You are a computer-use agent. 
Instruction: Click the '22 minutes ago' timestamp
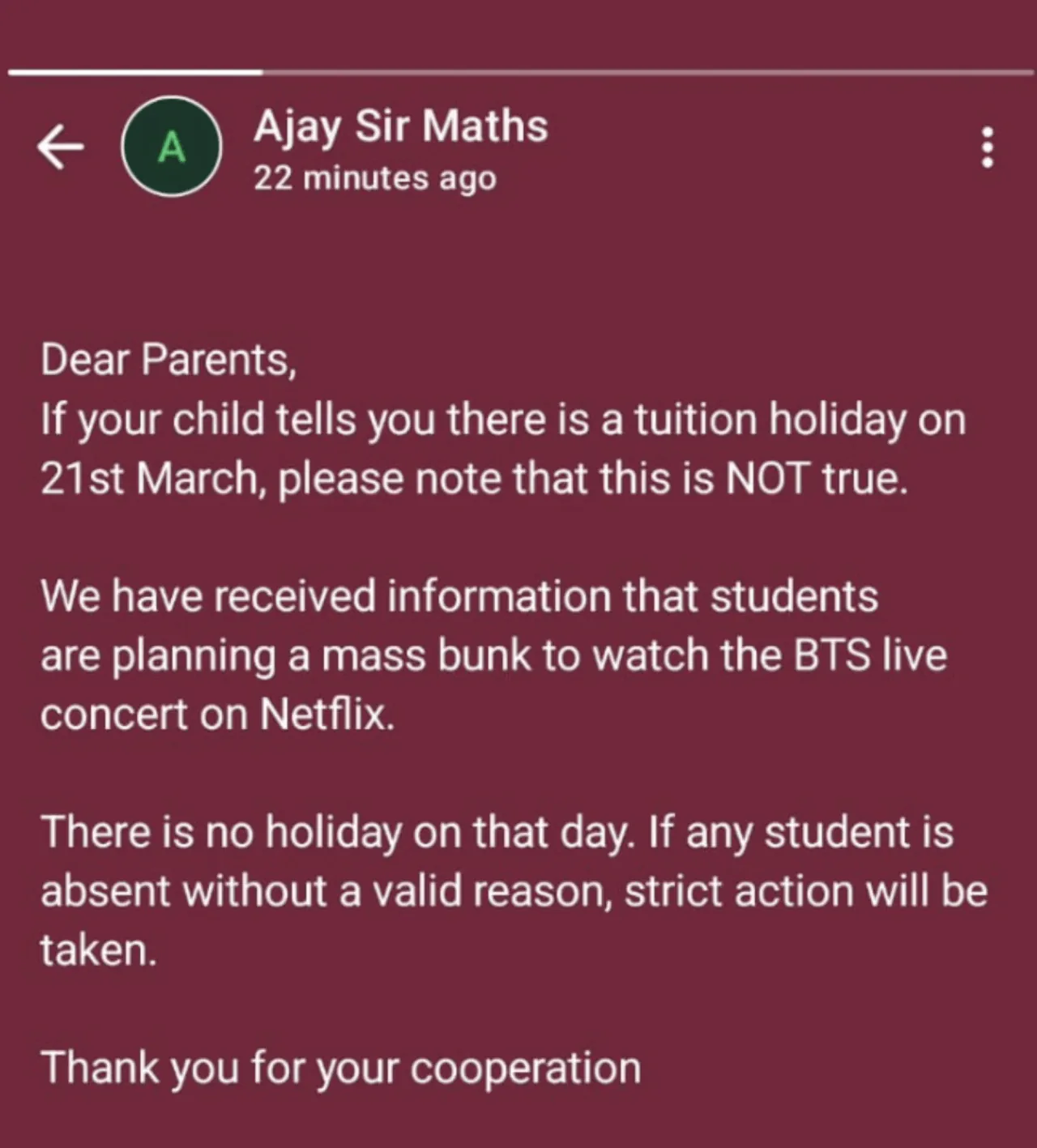[x=373, y=179]
